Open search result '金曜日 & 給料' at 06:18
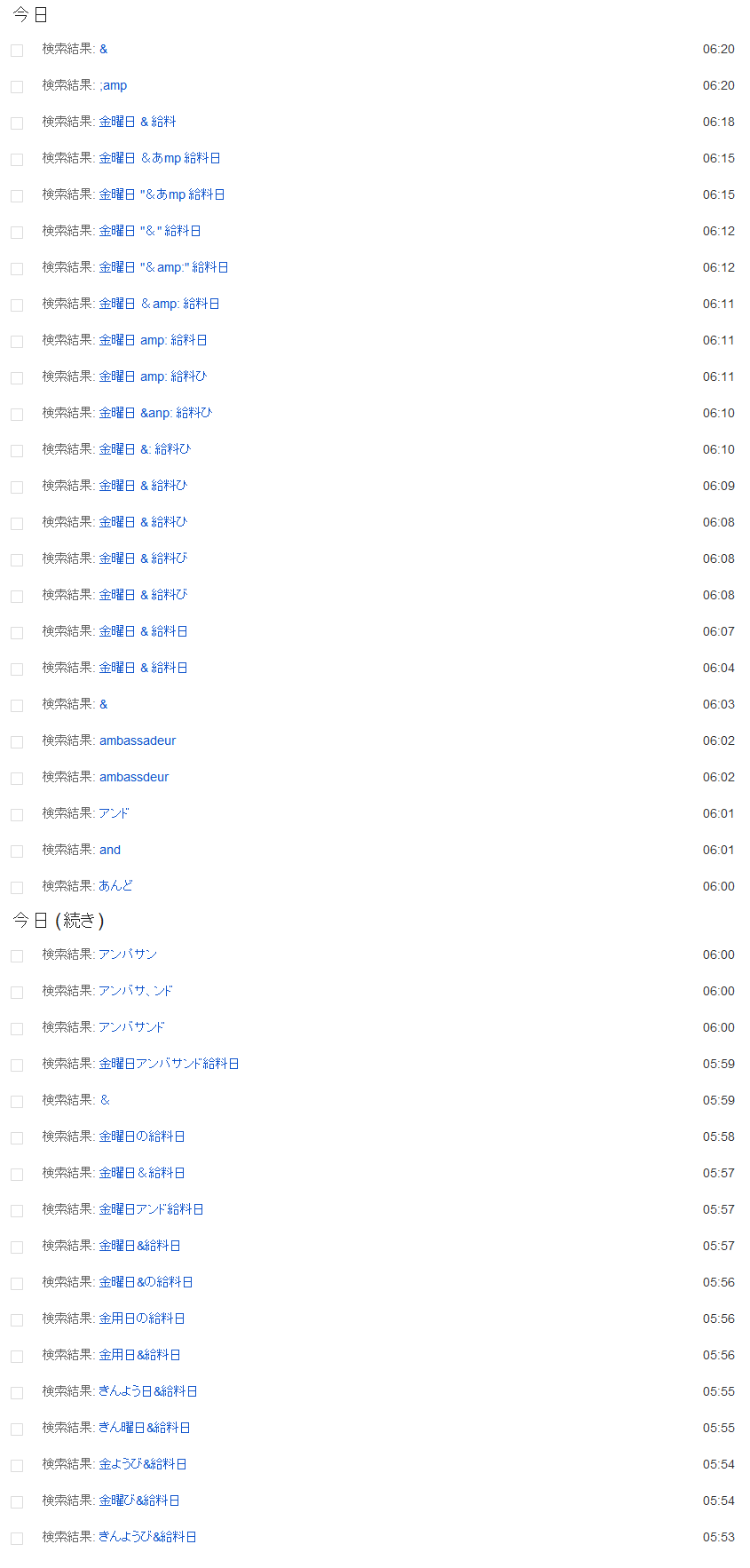Screen dimensions: 750x1568 coord(138,122)
